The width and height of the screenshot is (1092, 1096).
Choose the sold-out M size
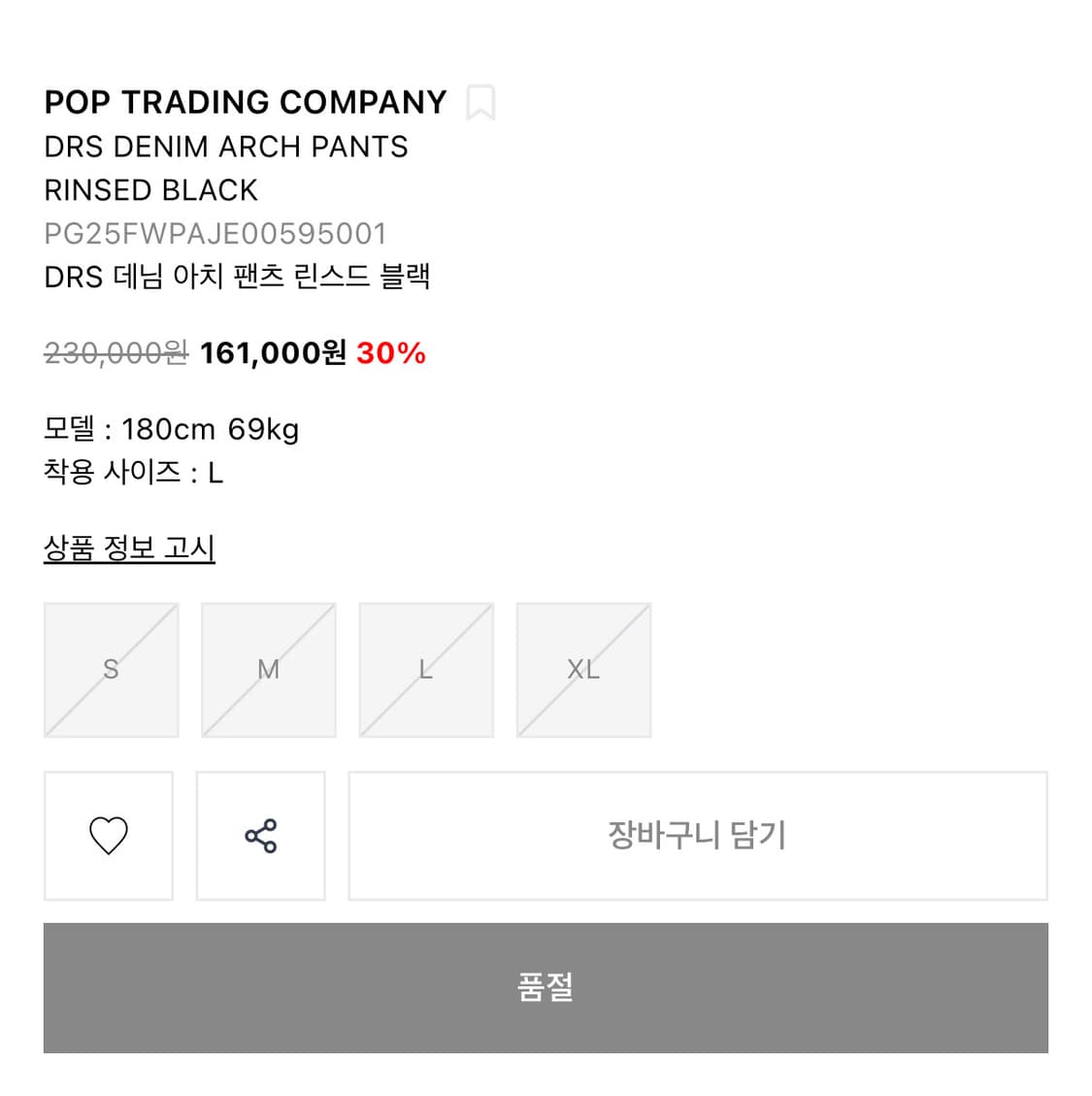click(x=268, y=670)
